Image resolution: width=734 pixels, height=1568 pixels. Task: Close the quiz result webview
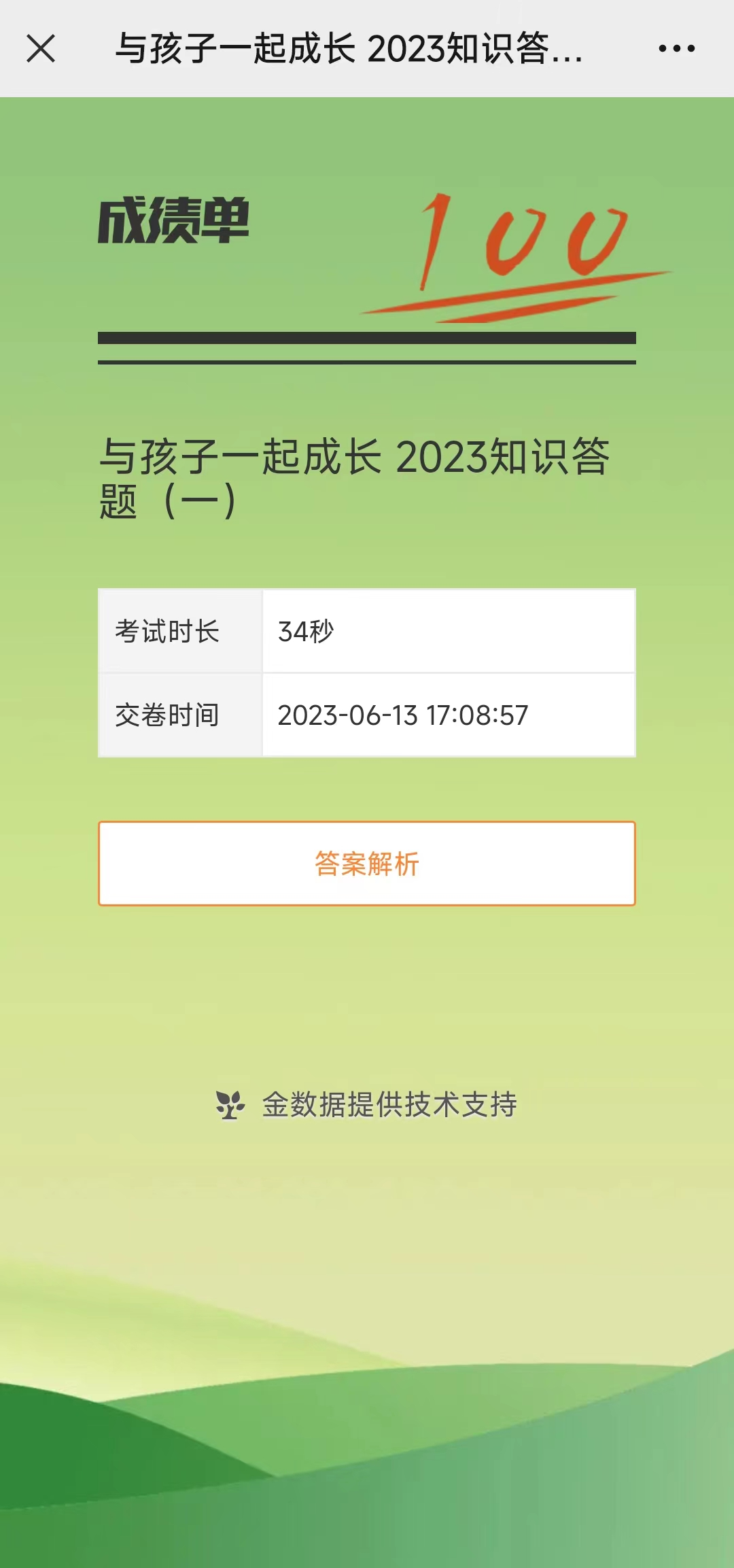click(41, 49)
